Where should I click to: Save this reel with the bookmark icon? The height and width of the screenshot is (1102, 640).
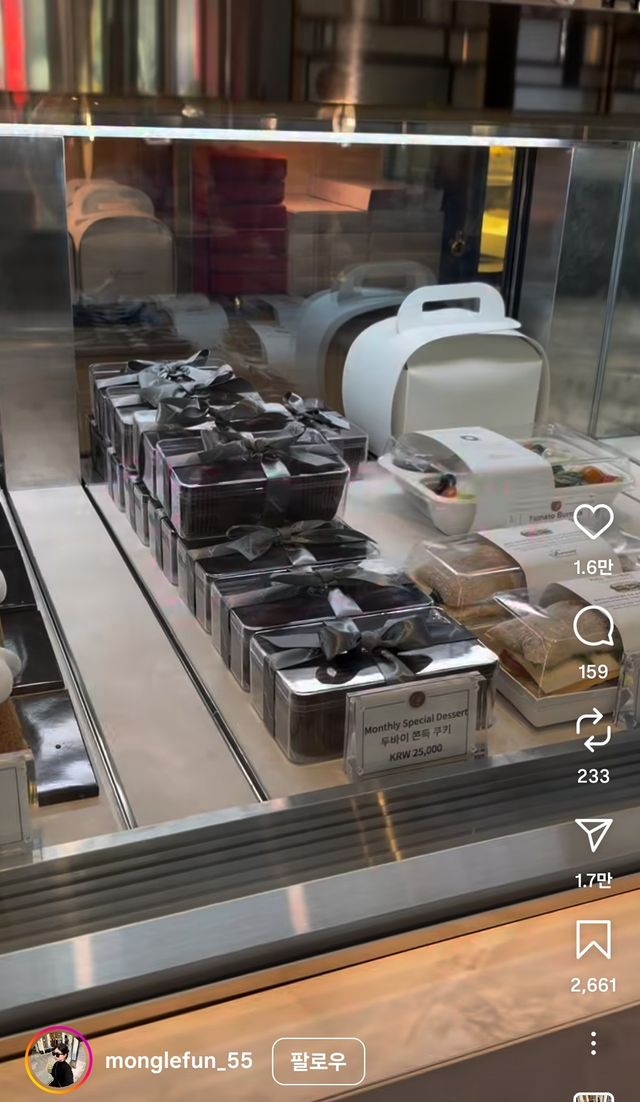pos(593,940)
